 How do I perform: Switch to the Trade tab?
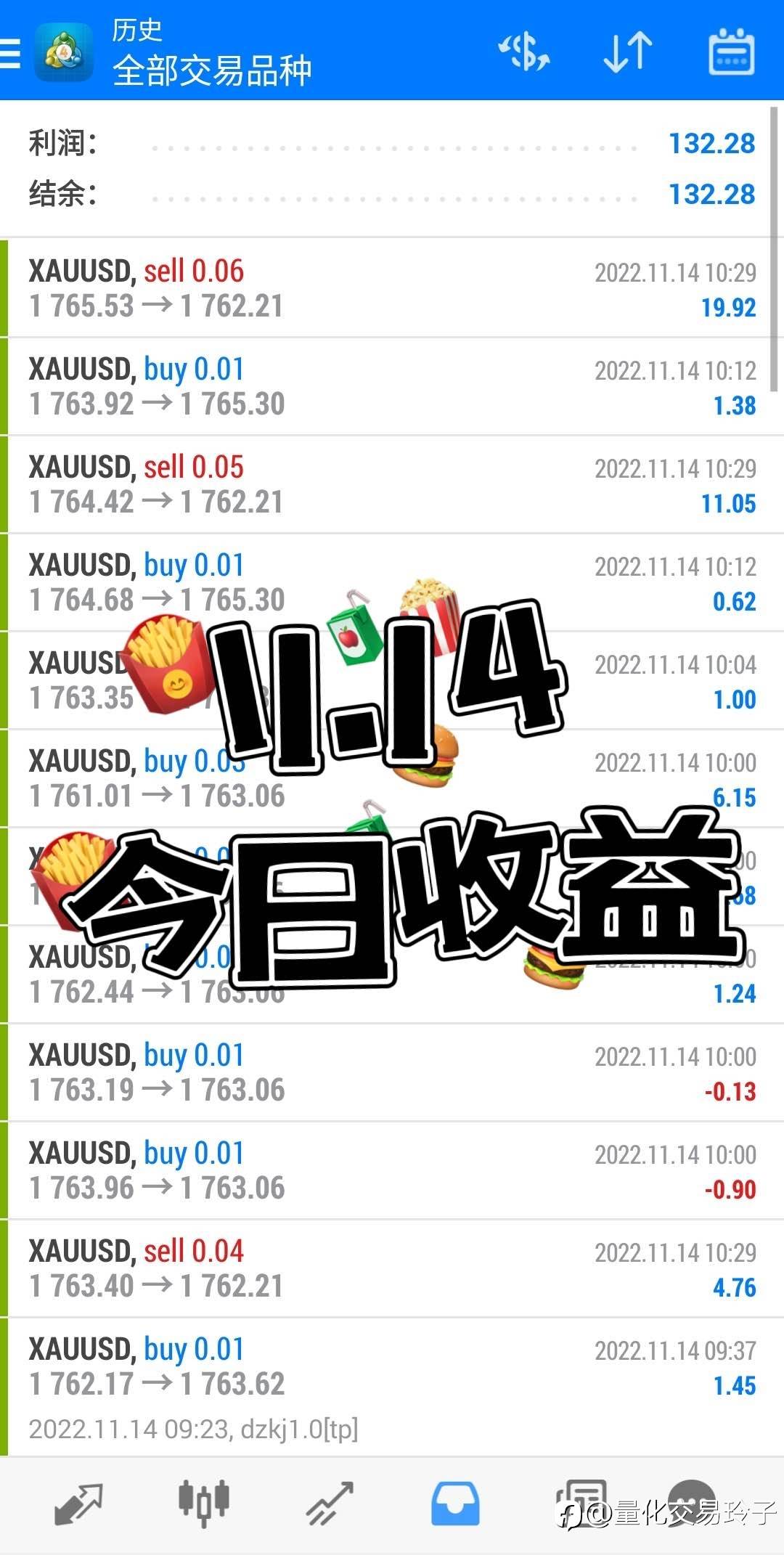[330, 1504]
